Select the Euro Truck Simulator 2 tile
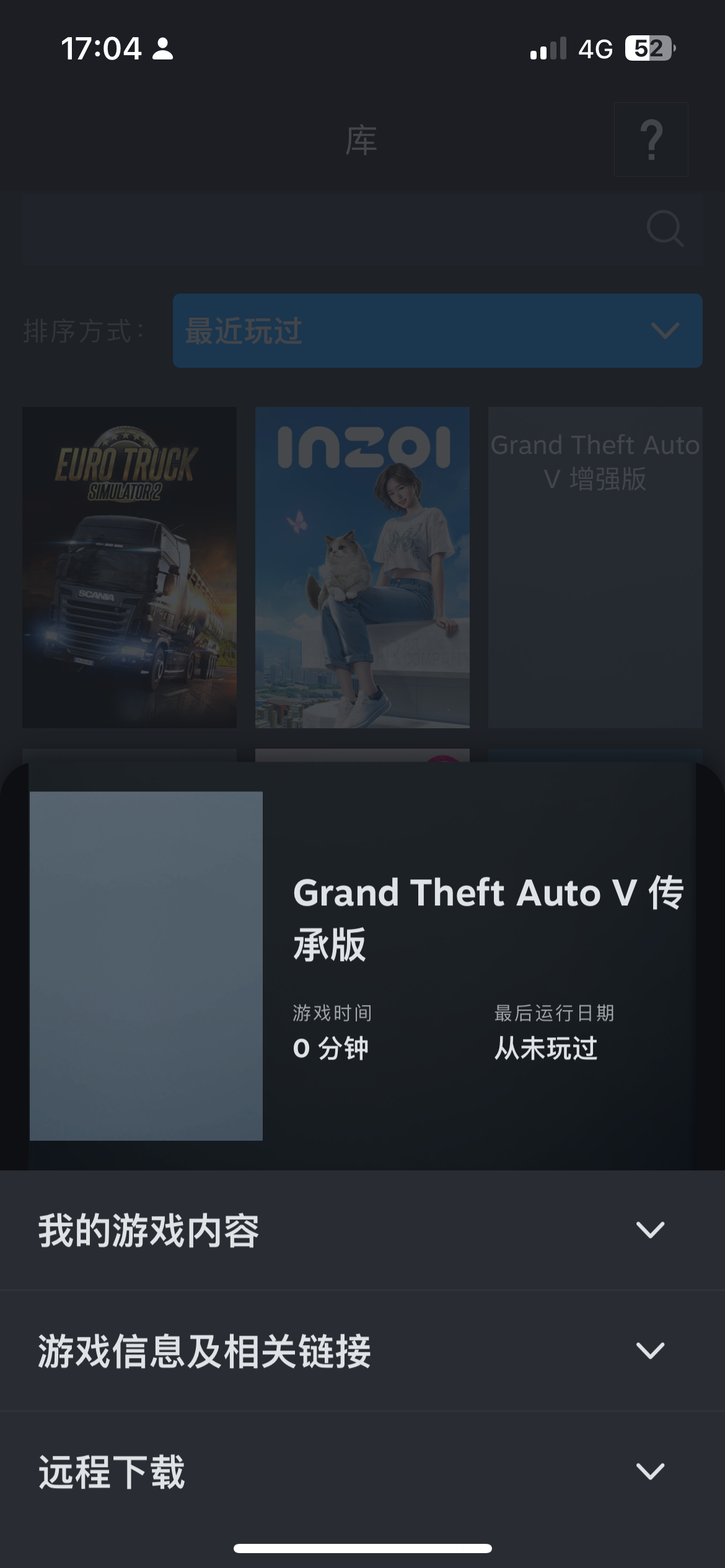The image size is (725, 1568). click(x=130, y=567)
